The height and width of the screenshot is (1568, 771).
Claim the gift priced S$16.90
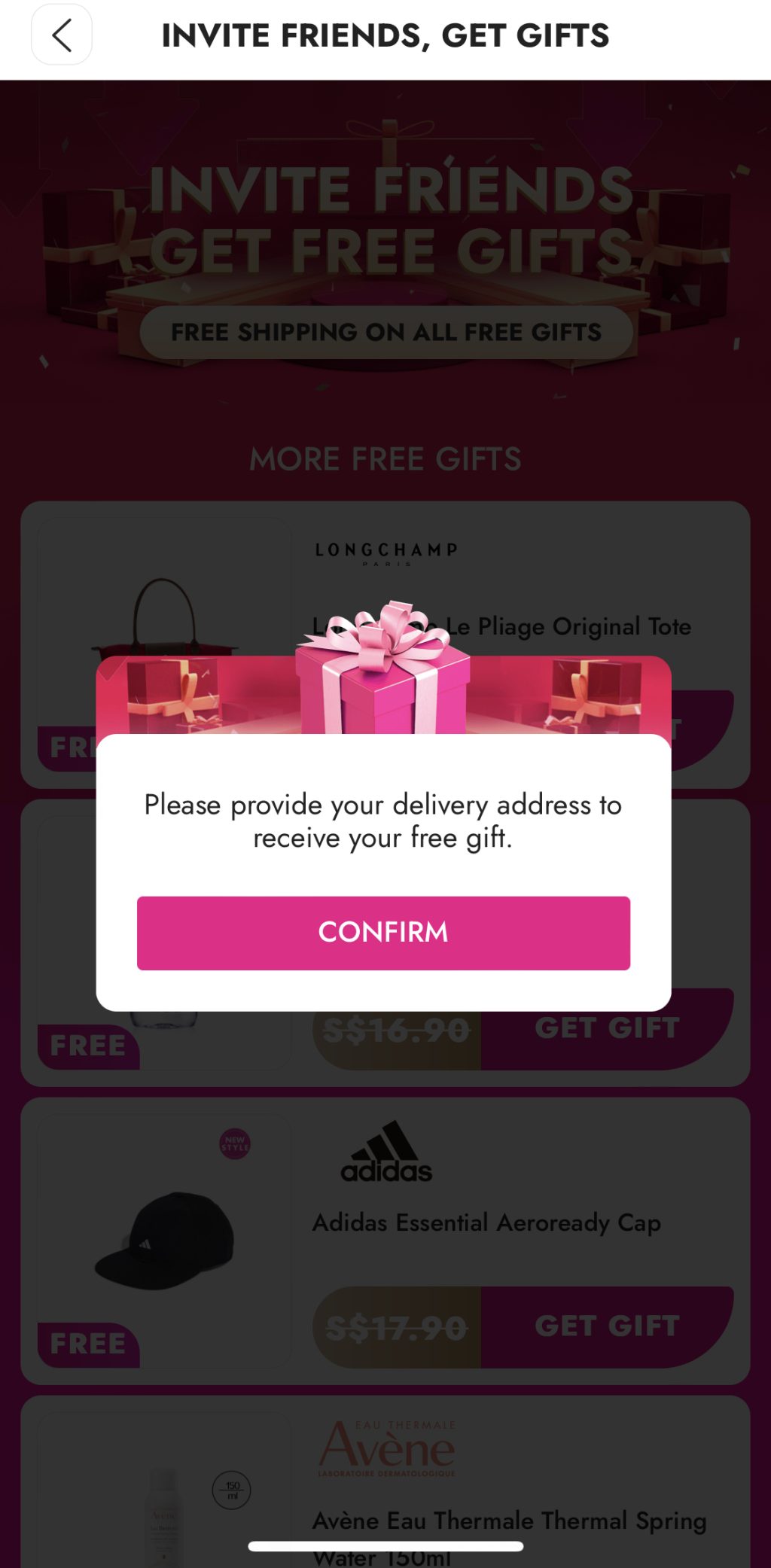tap(606, 1029)
